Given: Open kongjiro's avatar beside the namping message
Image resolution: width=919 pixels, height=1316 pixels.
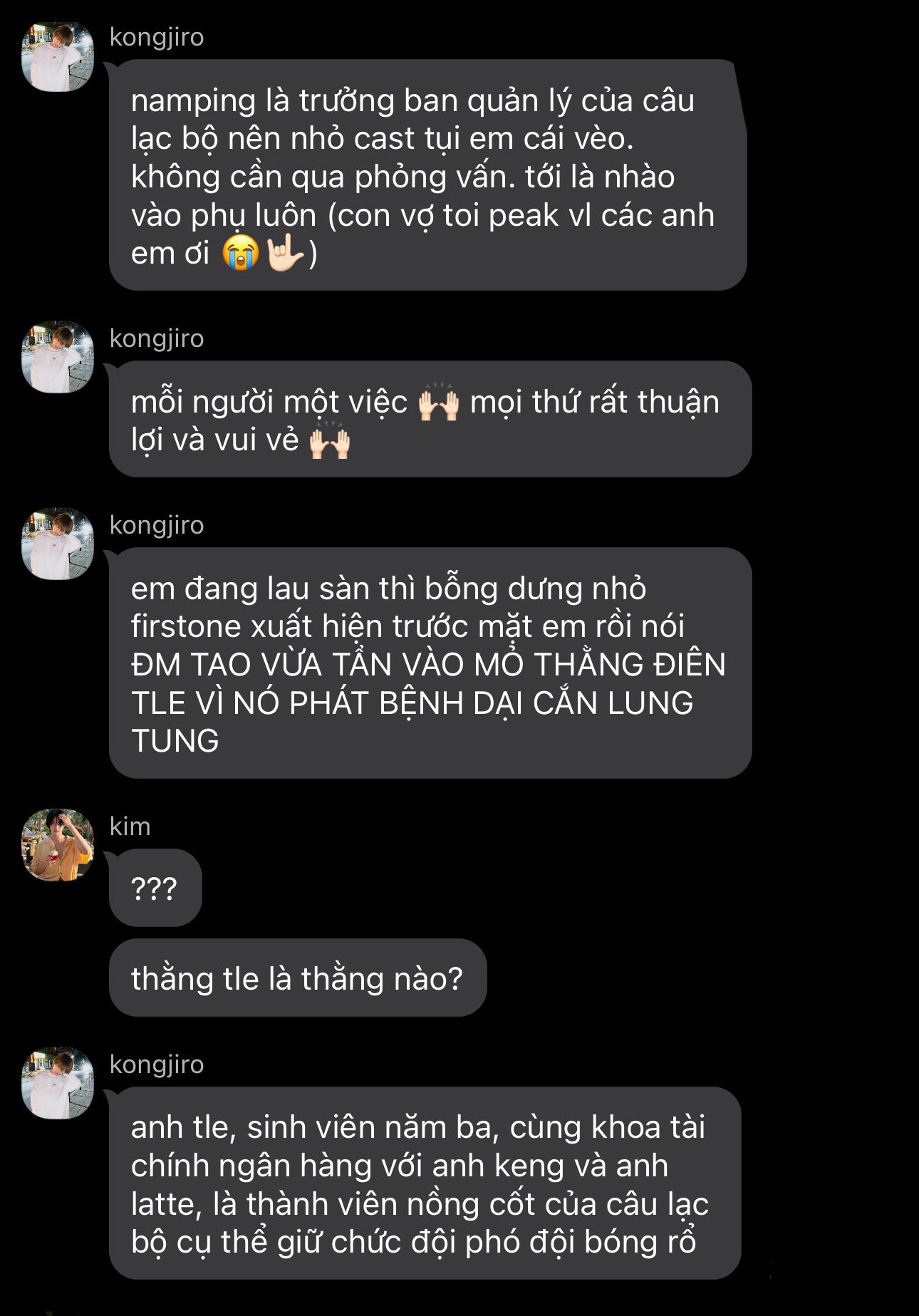Looking at the screenshot, I should [58, 56].
